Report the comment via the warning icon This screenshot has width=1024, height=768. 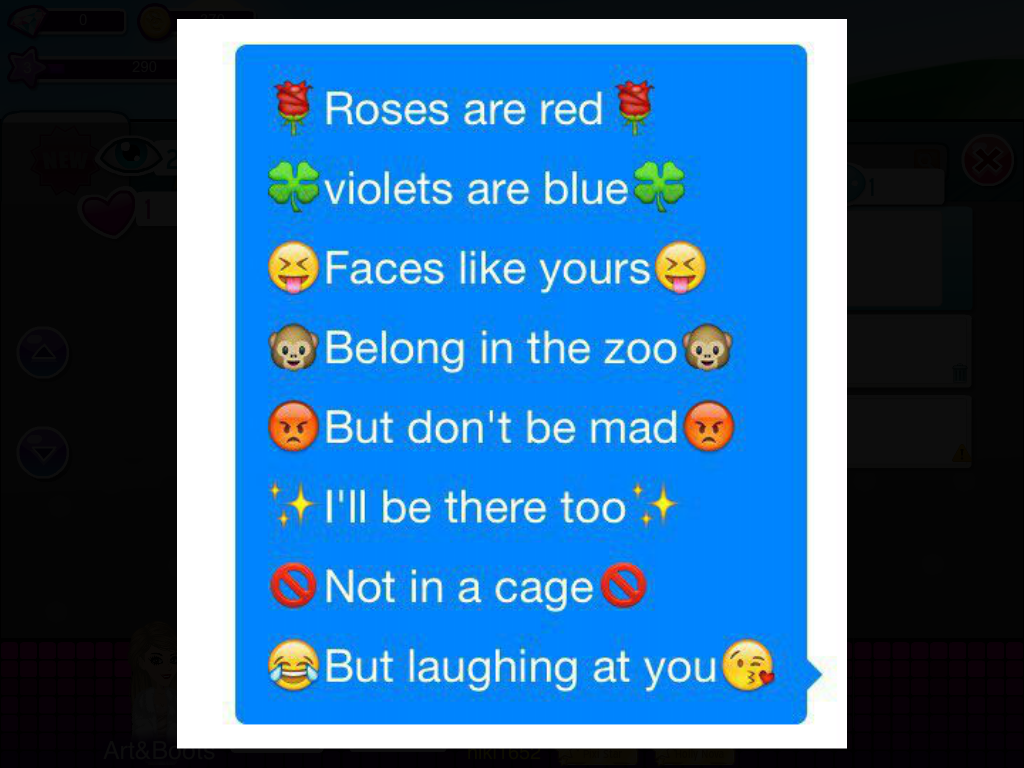pos(961,454)
